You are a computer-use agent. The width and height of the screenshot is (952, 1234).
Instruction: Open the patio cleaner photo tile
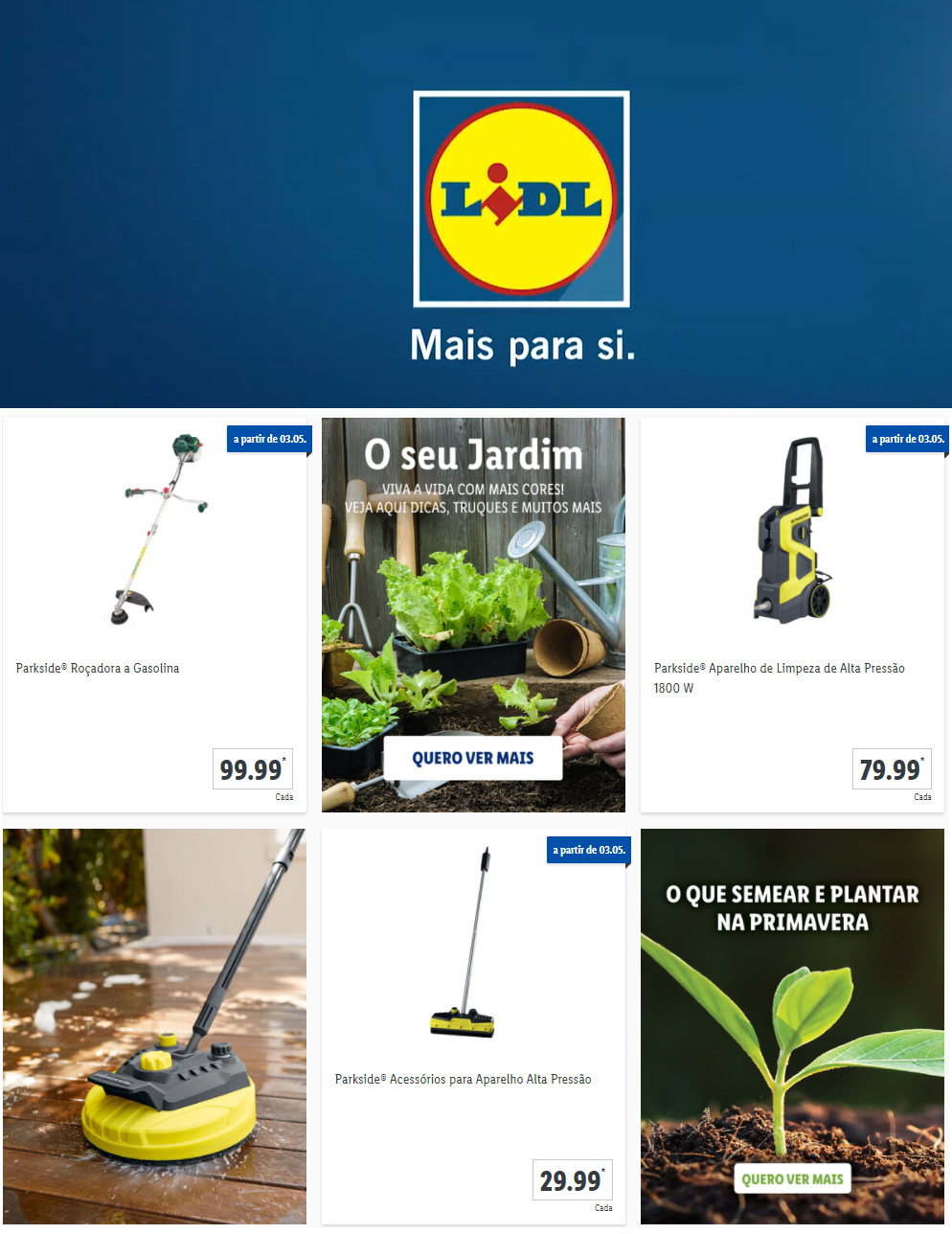tap(154, 1025)
